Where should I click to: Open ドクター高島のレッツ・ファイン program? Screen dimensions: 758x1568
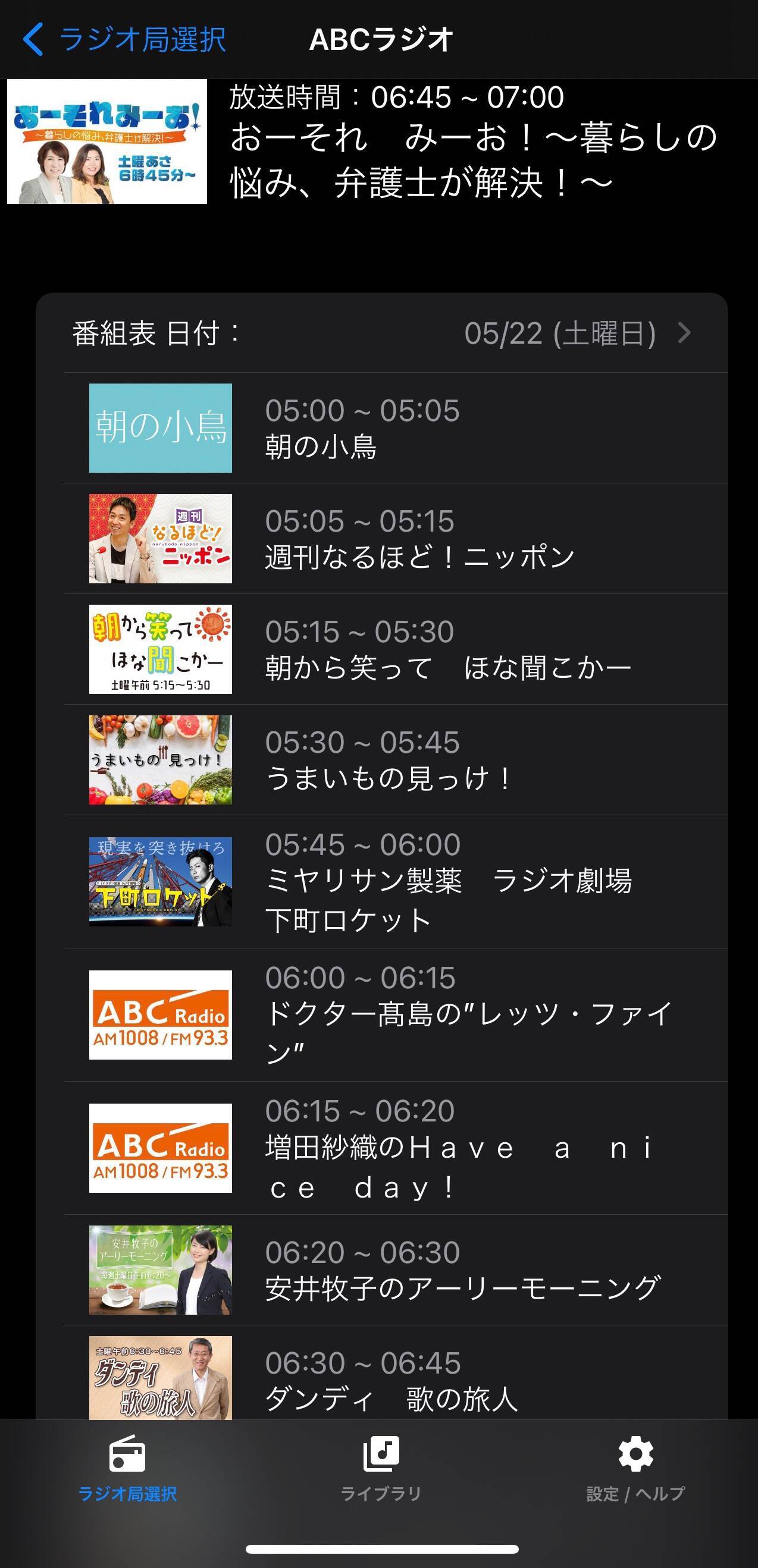pos(396,1014)
